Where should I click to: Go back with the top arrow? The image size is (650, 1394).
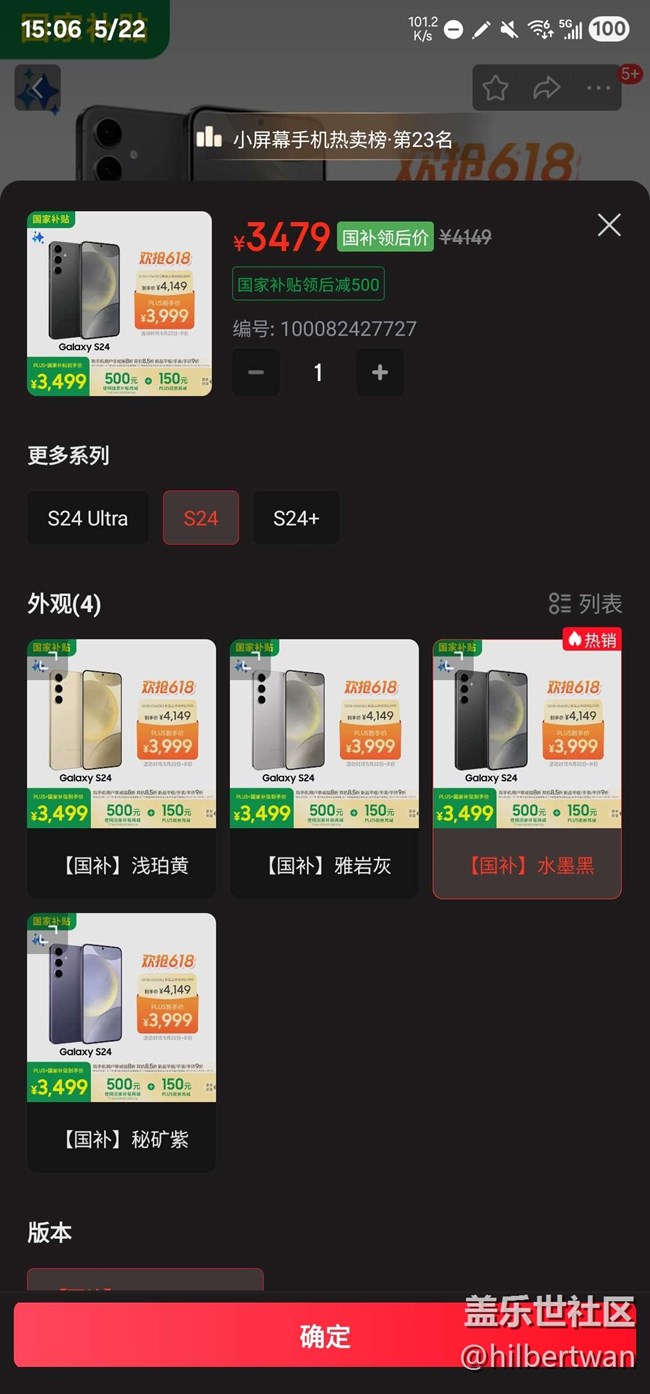pyautogui.click(x=38, y=88)
